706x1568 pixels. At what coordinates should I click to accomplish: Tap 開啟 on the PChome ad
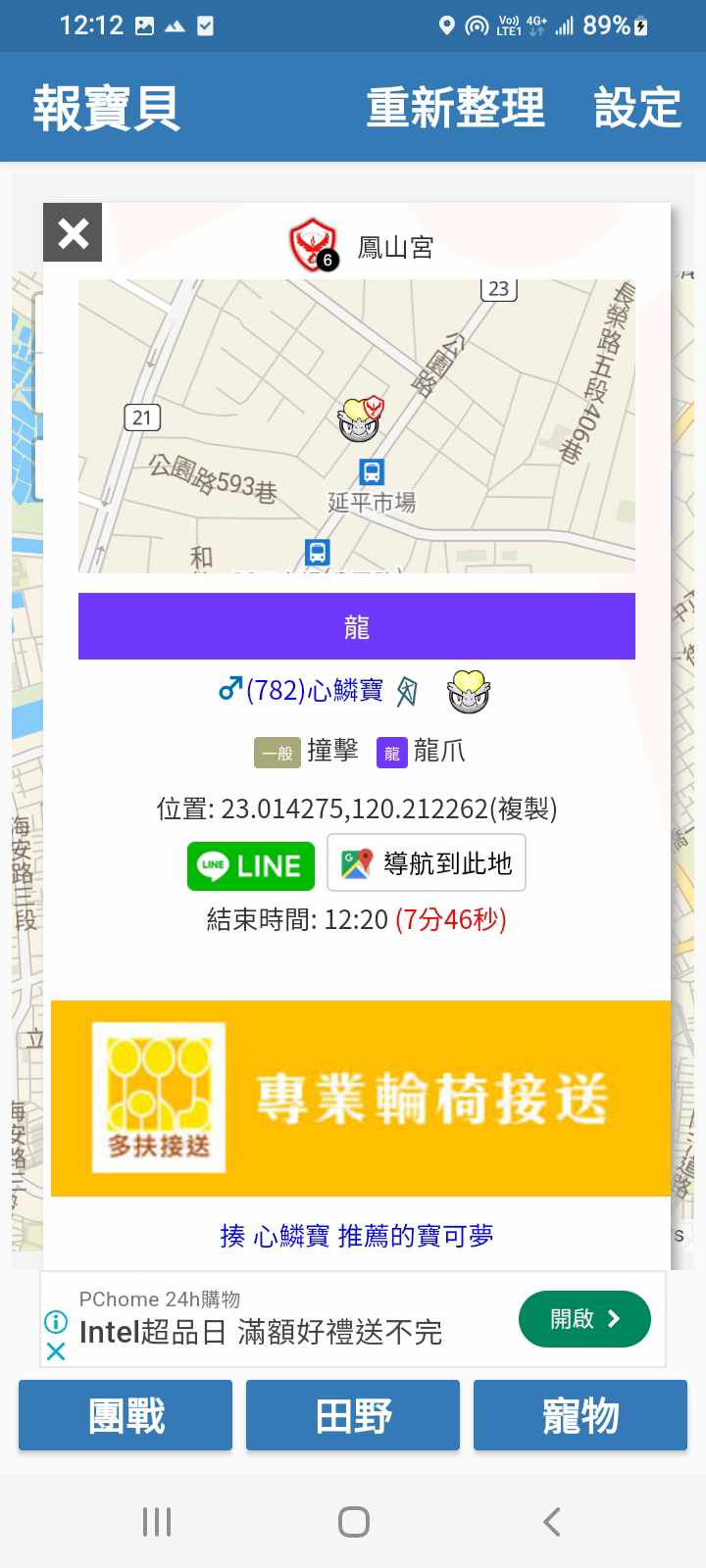point(584,1319)
